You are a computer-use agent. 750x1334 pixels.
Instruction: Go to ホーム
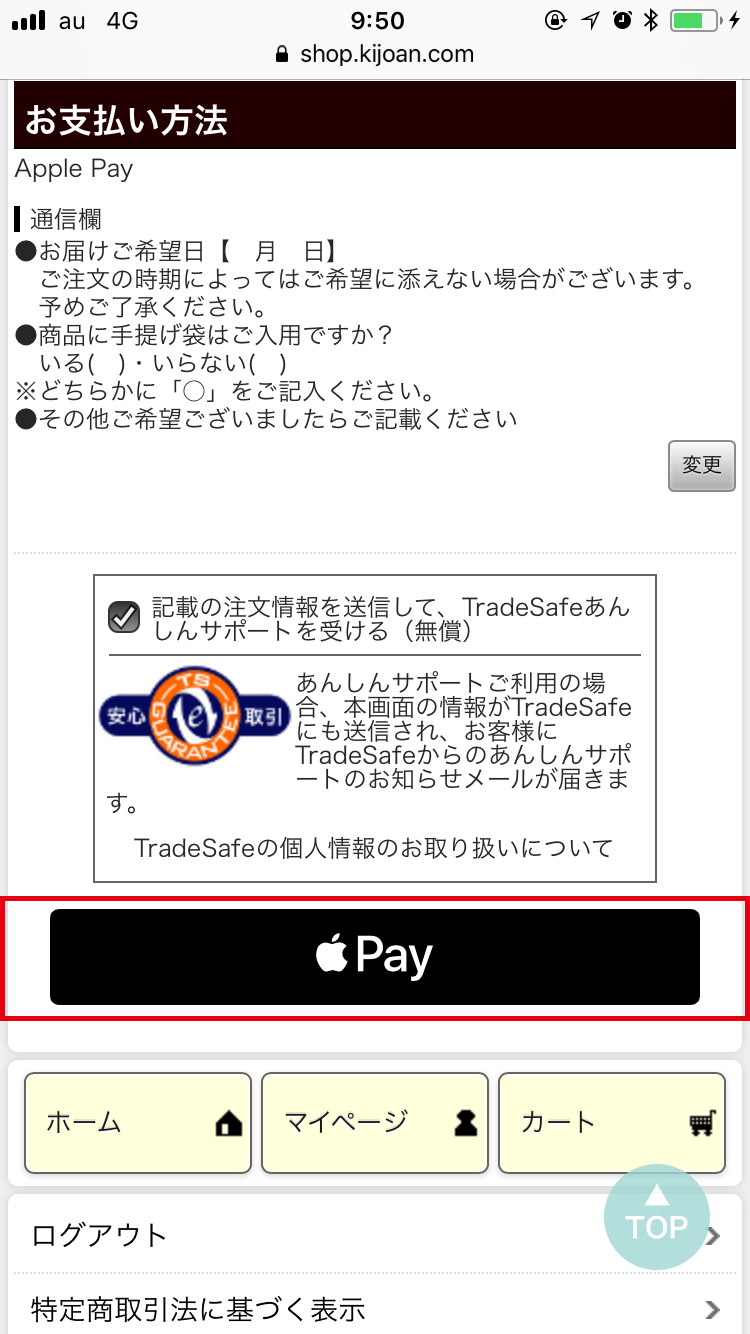(x=138, y=1123)
